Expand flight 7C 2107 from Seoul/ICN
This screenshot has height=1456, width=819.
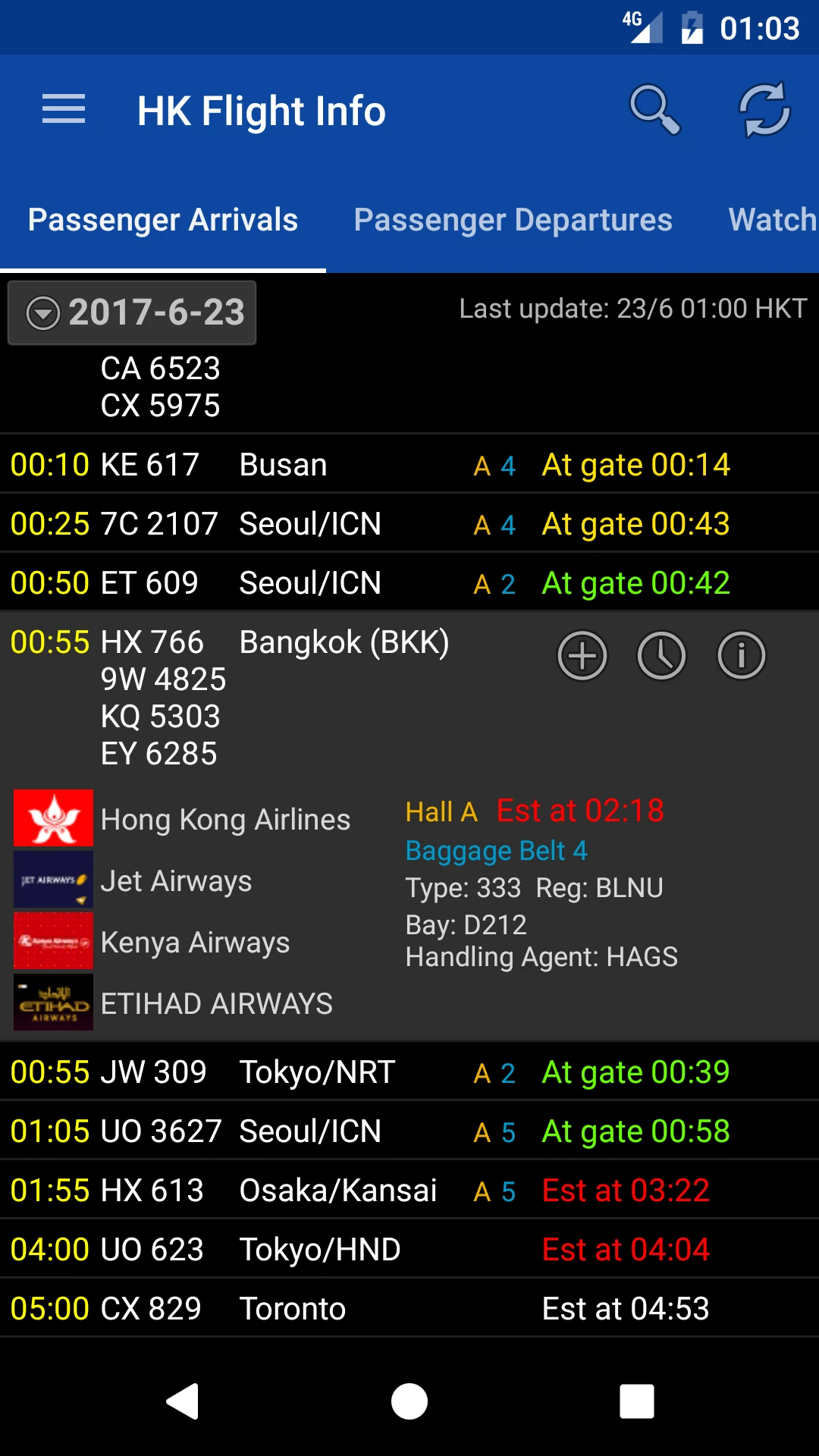point(409,524)
